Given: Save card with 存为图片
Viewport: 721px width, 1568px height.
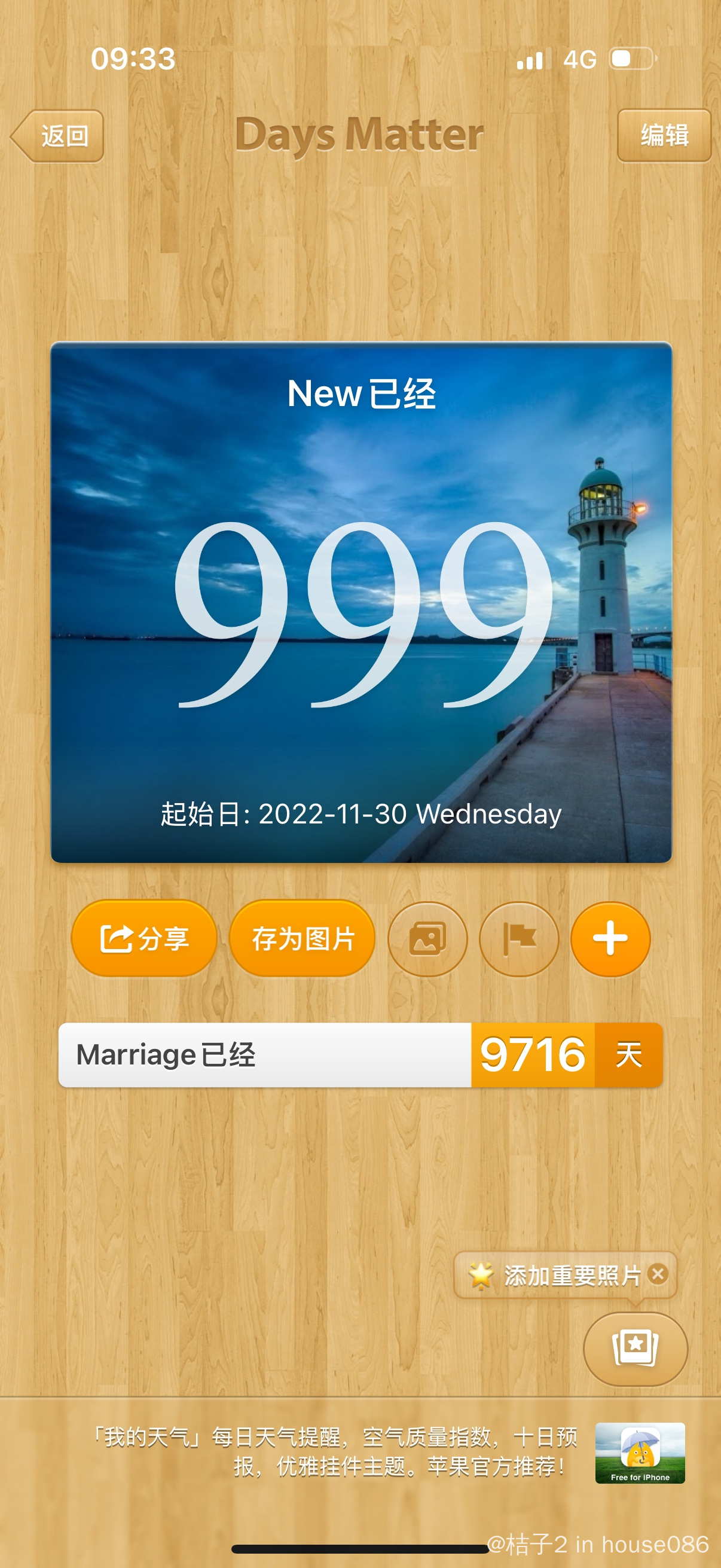Looking at the screenshot, I should (x=303, y=938).
